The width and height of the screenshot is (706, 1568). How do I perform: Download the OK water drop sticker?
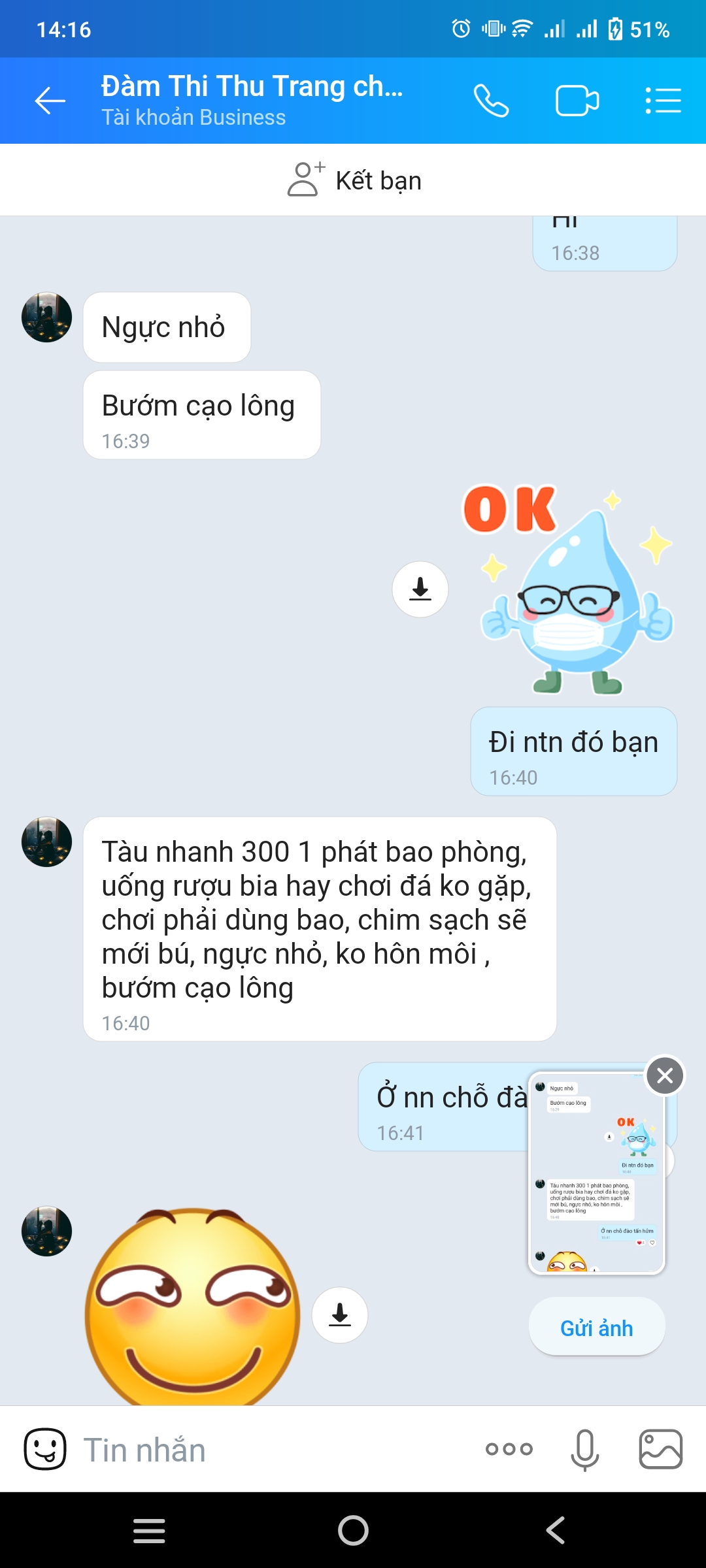click(x=420, y=589)
